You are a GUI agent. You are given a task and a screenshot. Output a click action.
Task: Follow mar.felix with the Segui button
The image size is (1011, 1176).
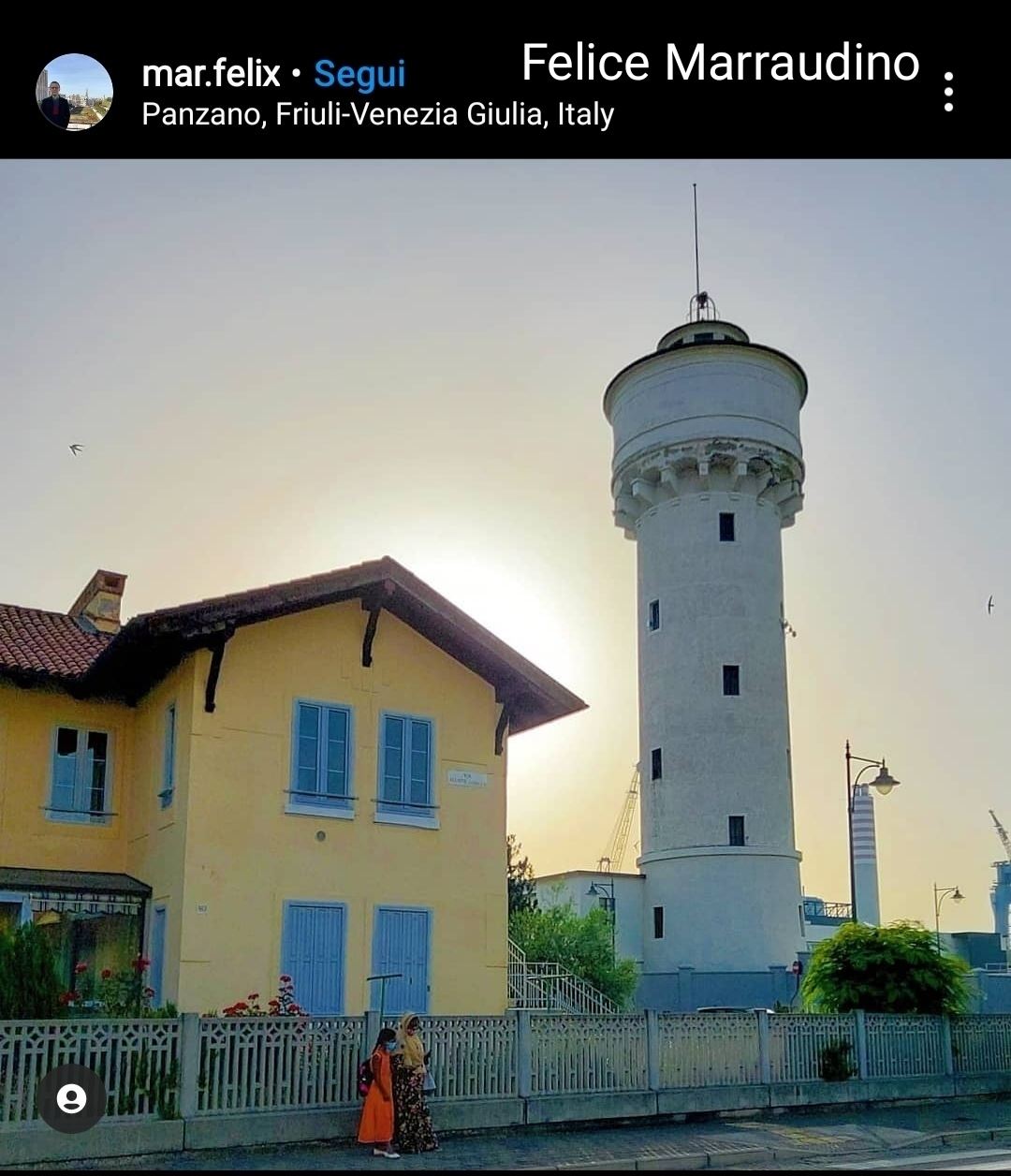(x=359, y=73)
